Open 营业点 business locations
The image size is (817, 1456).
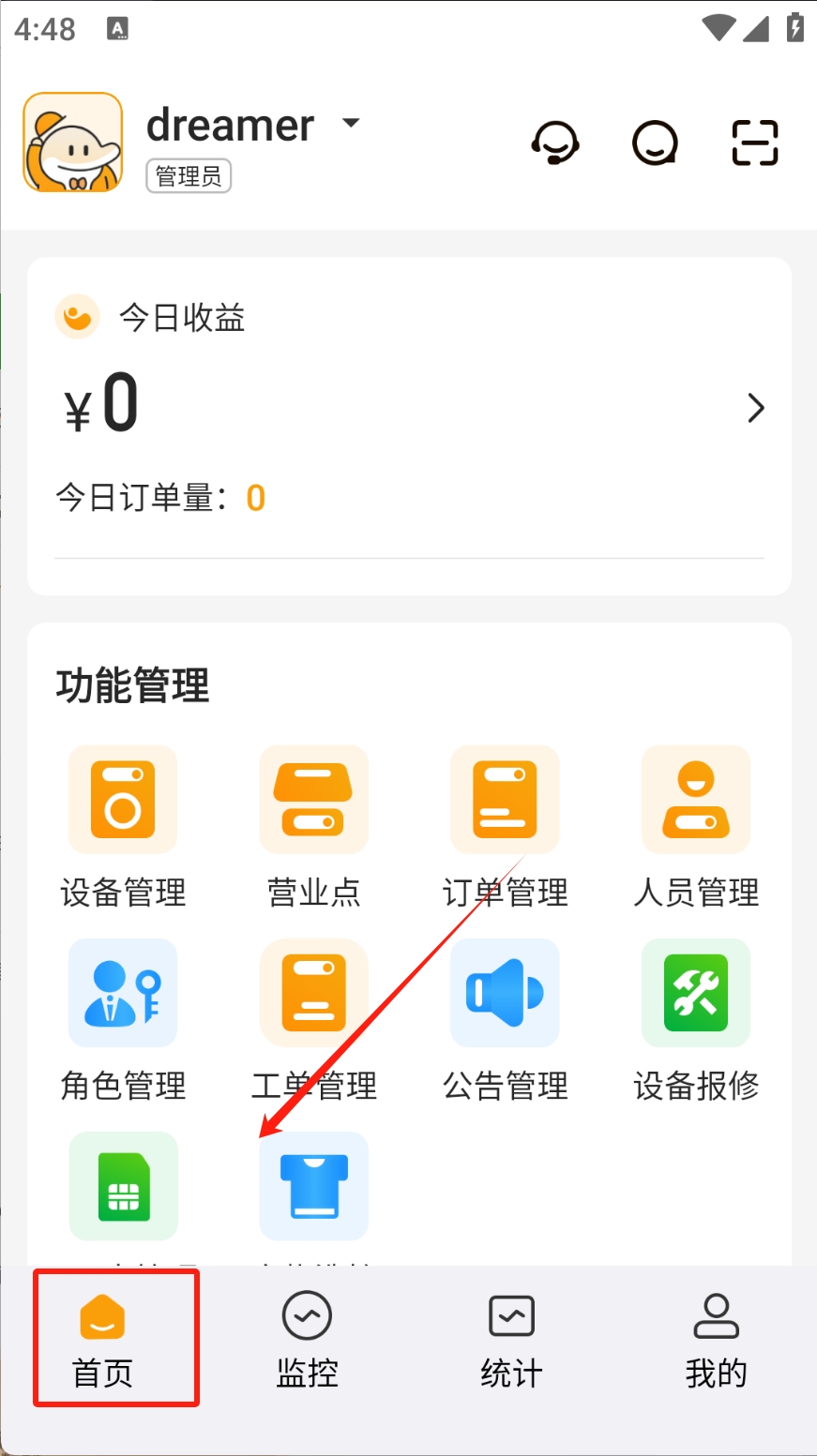click(313, 800)
